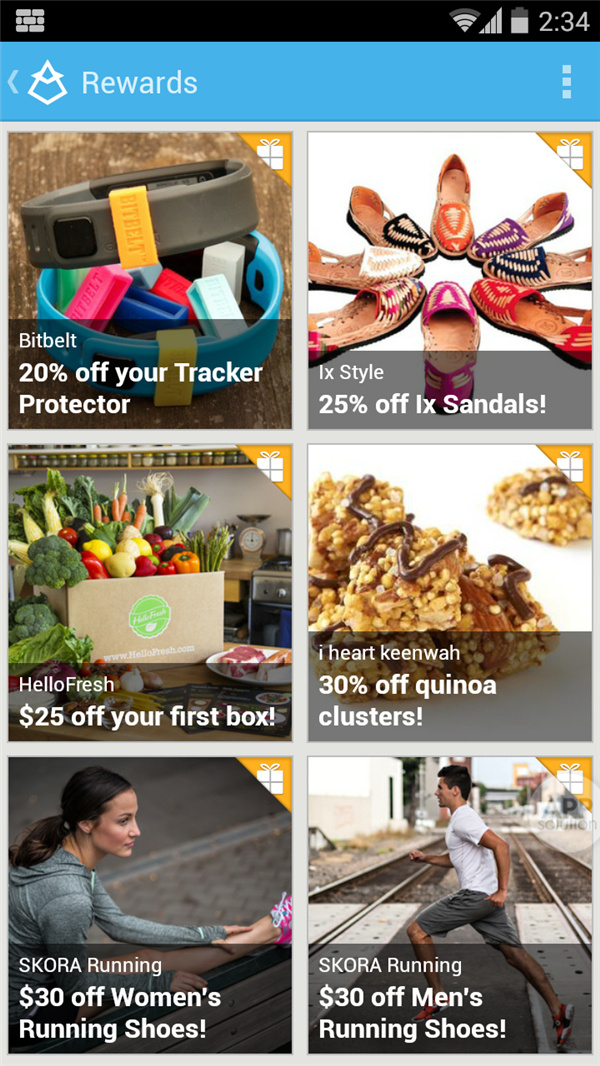Open SKORA $30 off Women's Running Shoes
Screen dimensions: 600x1066
(x=150, y=904)
